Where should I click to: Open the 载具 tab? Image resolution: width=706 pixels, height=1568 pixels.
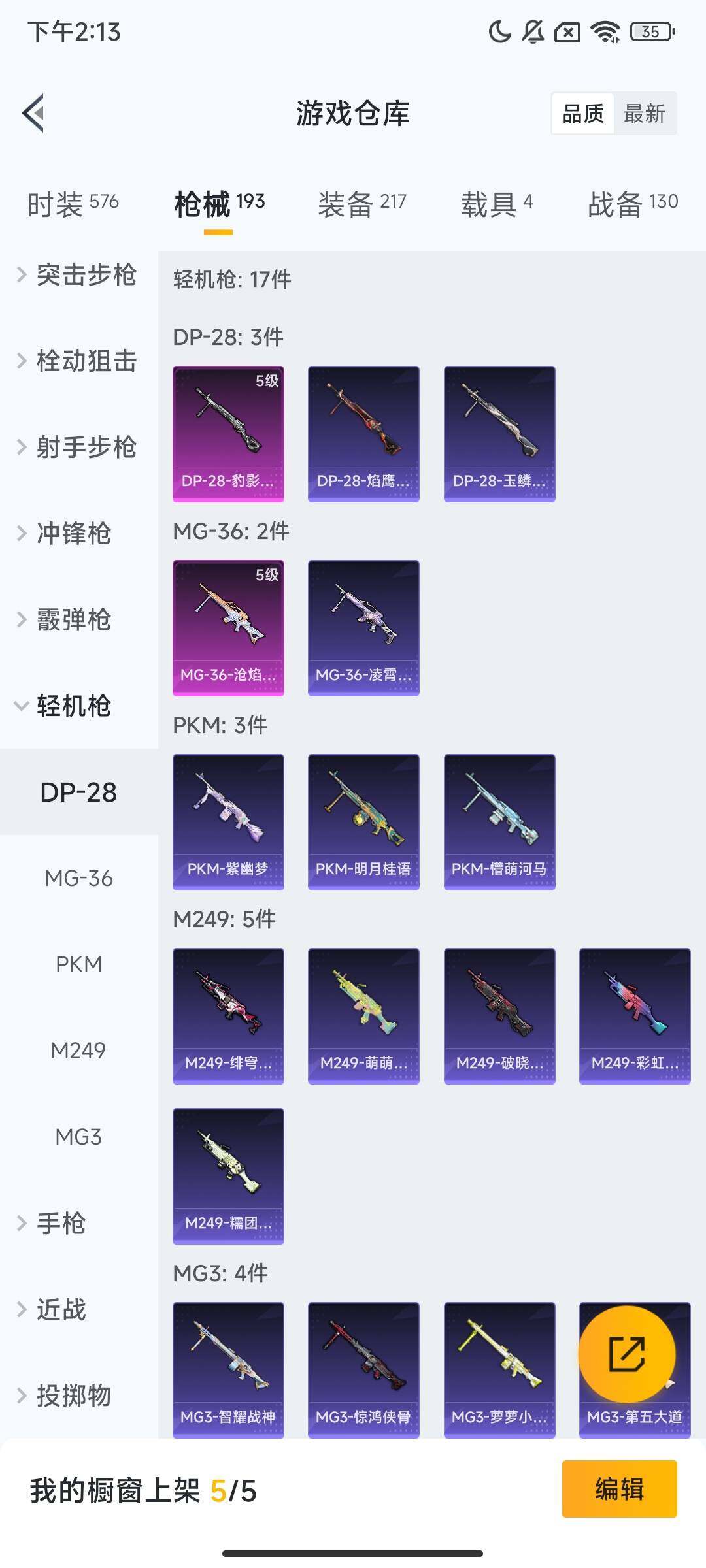497,204
